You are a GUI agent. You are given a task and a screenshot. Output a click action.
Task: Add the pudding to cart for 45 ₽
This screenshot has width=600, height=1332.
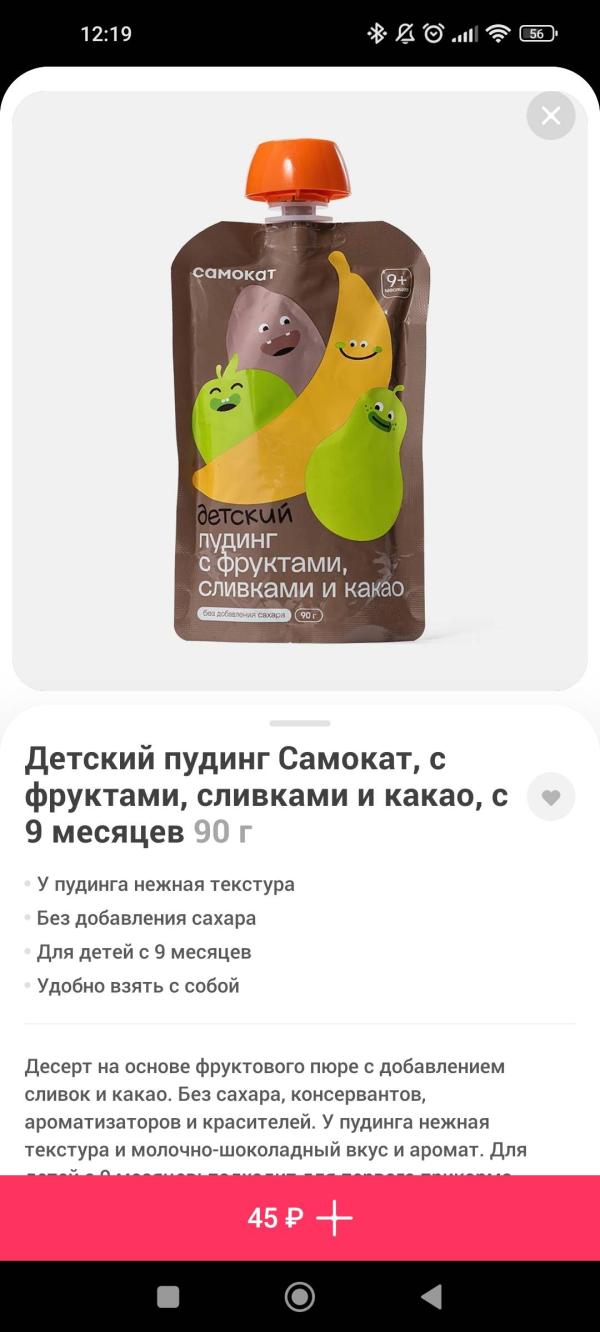[x=300, y=1218]
